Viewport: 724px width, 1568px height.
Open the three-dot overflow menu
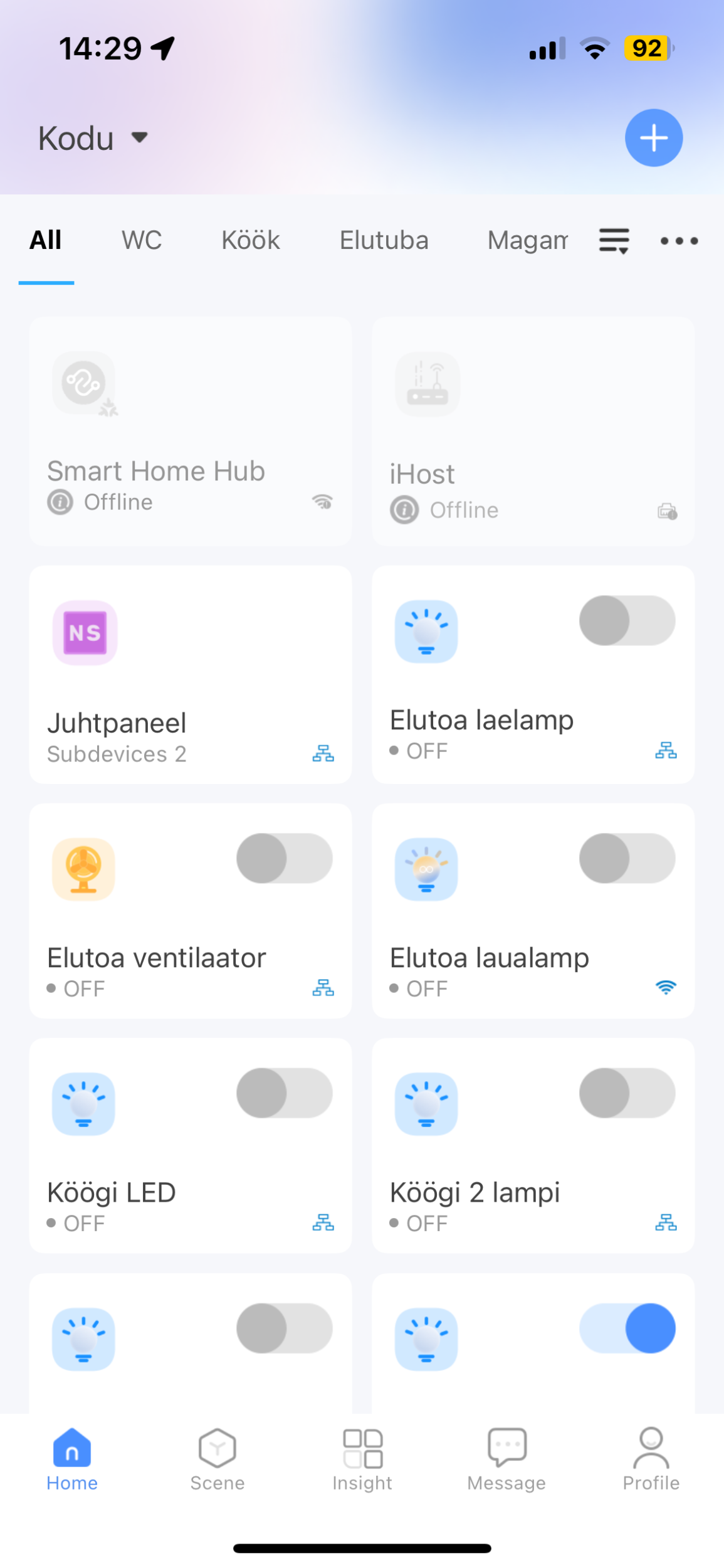[x=679, y=241]
